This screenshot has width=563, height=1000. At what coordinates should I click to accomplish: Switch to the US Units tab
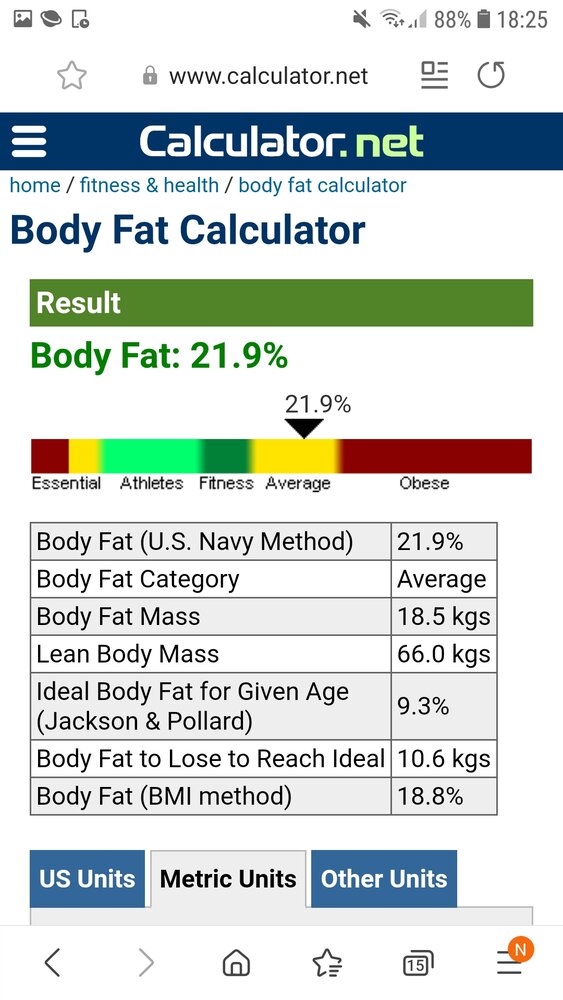coord(87,879)
